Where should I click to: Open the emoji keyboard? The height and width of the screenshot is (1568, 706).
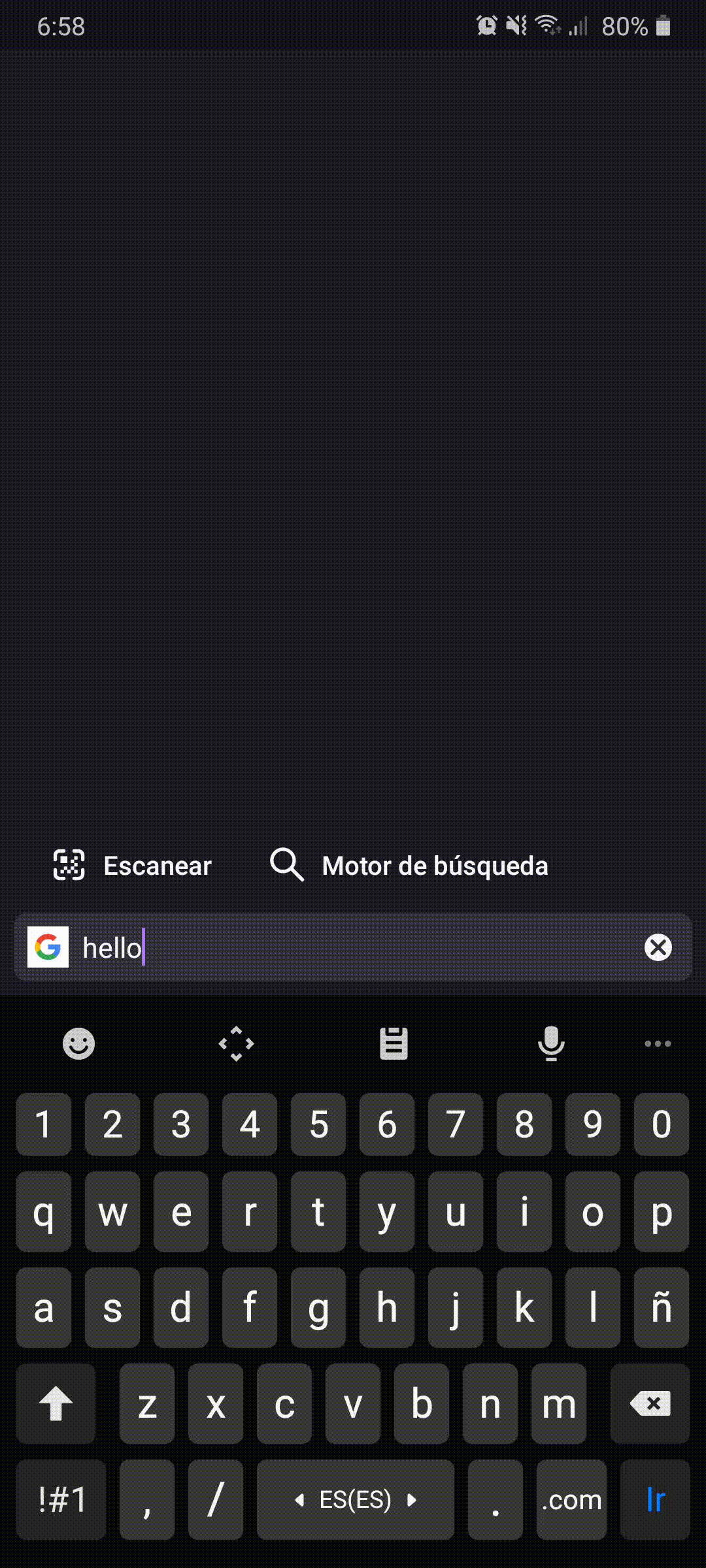(x=78, y=1043)
